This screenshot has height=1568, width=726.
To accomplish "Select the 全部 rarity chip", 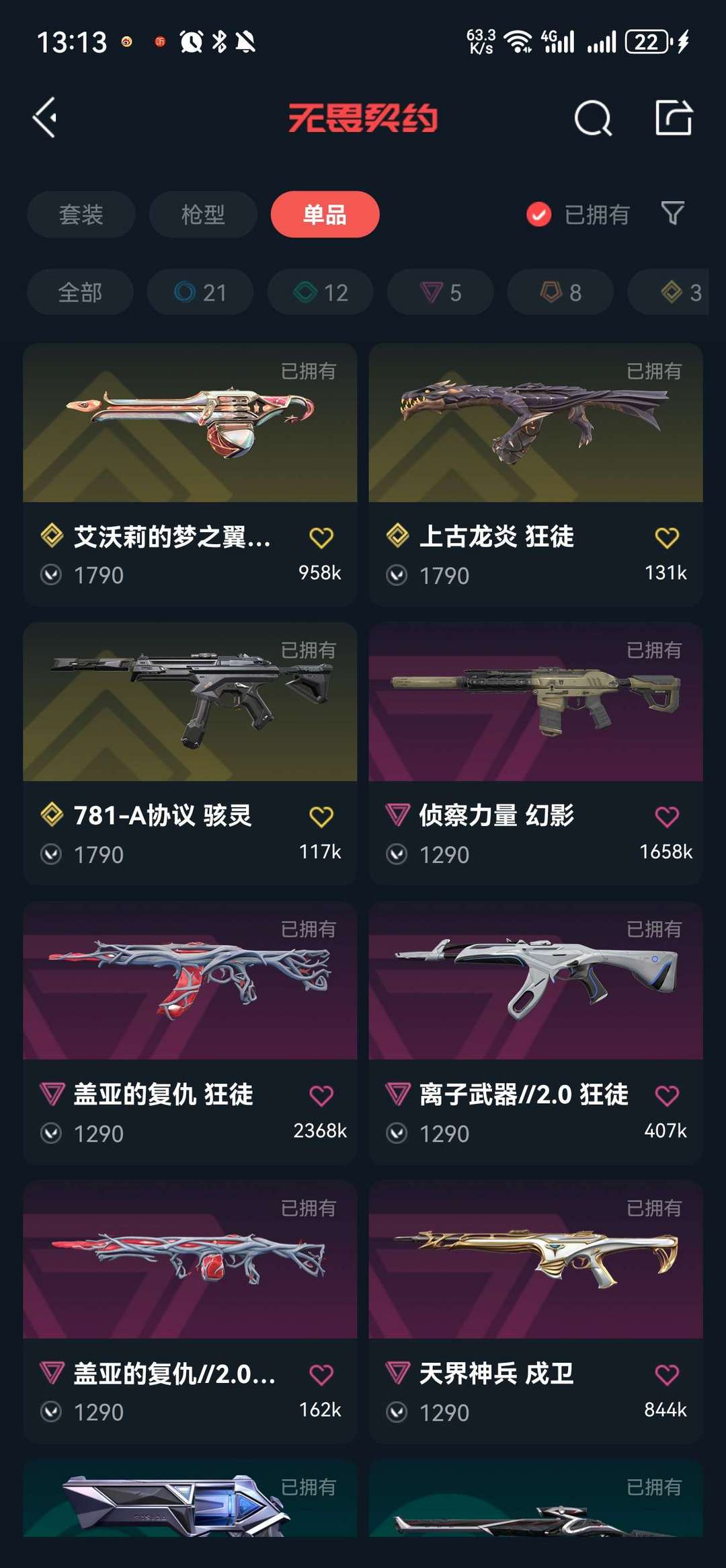I will [x=80, y=292].
